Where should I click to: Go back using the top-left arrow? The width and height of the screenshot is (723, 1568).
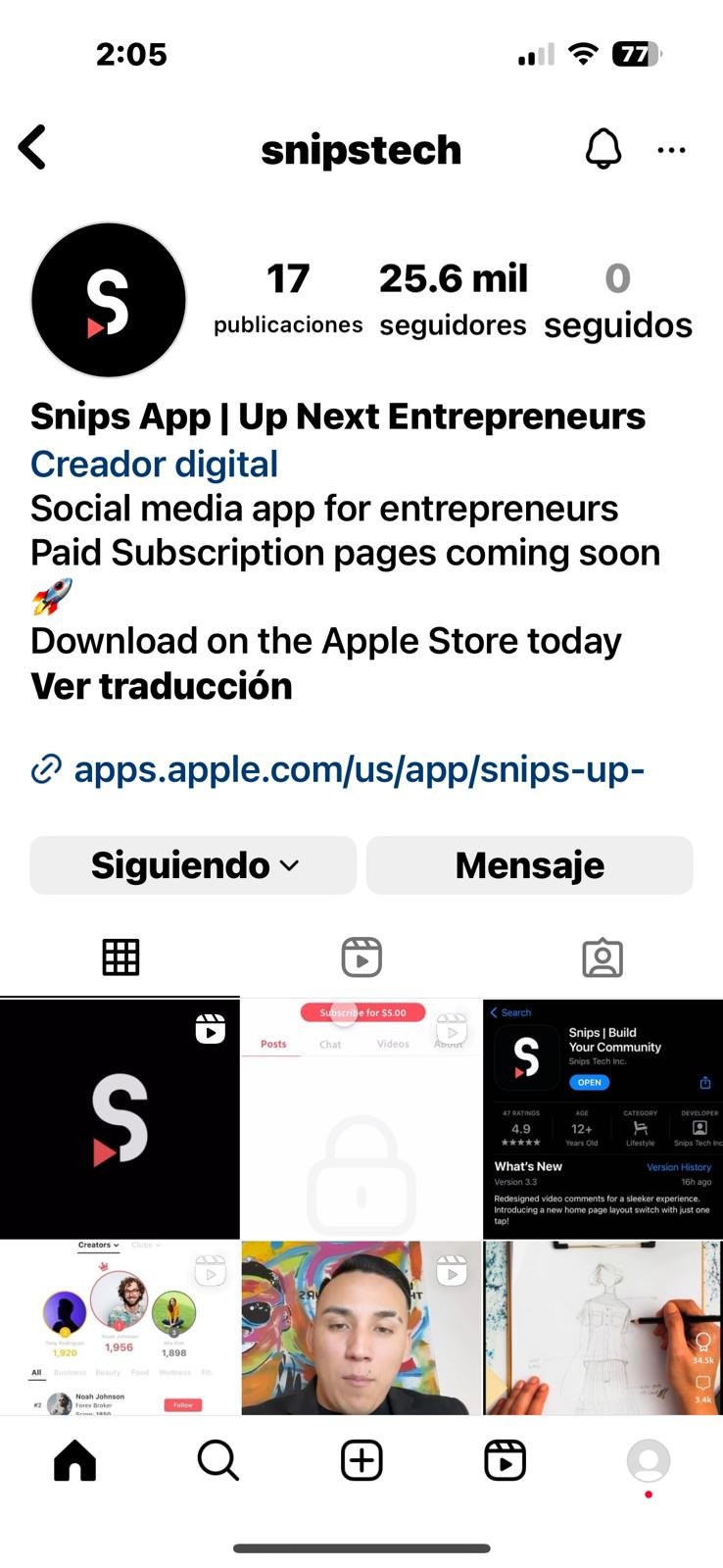click(32, 148)
